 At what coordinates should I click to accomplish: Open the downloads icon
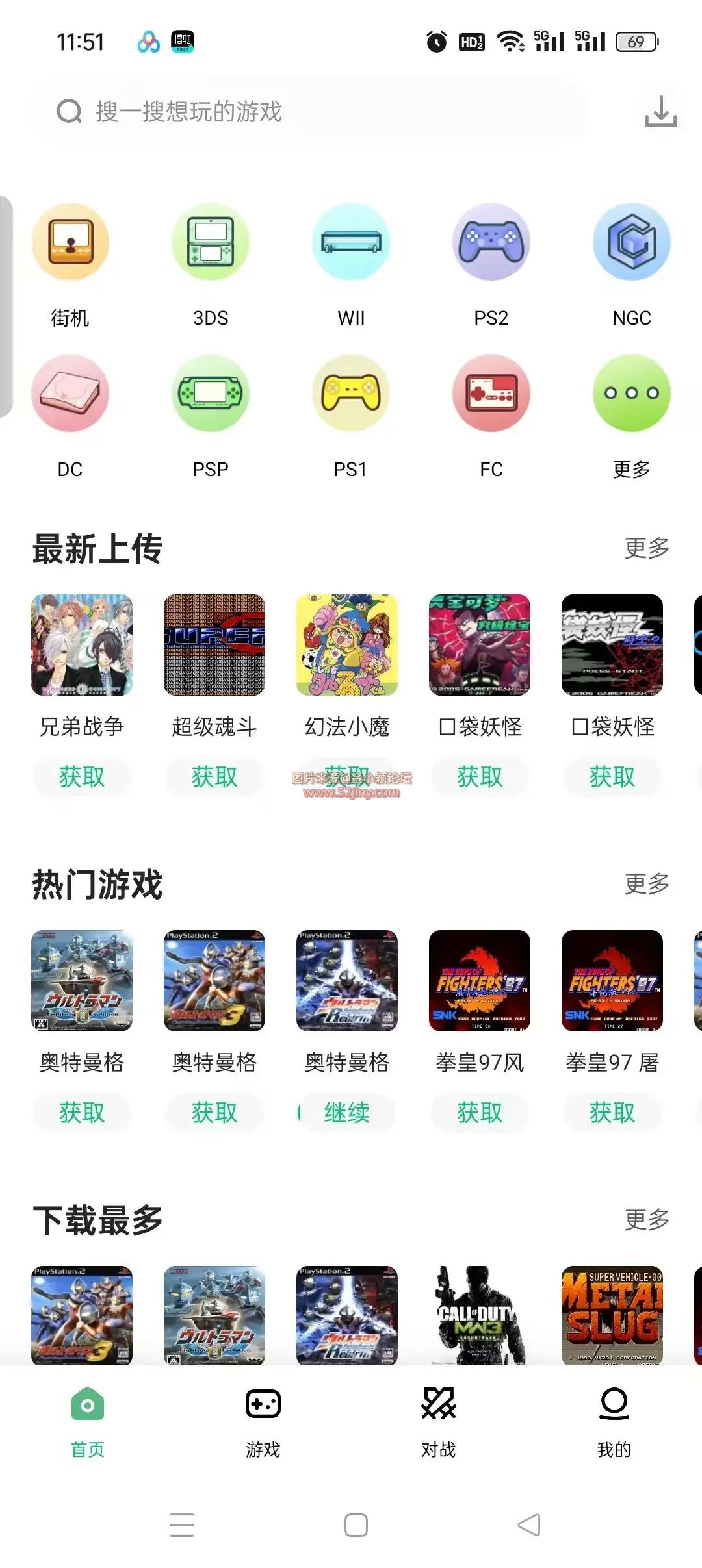coord(660,111)
